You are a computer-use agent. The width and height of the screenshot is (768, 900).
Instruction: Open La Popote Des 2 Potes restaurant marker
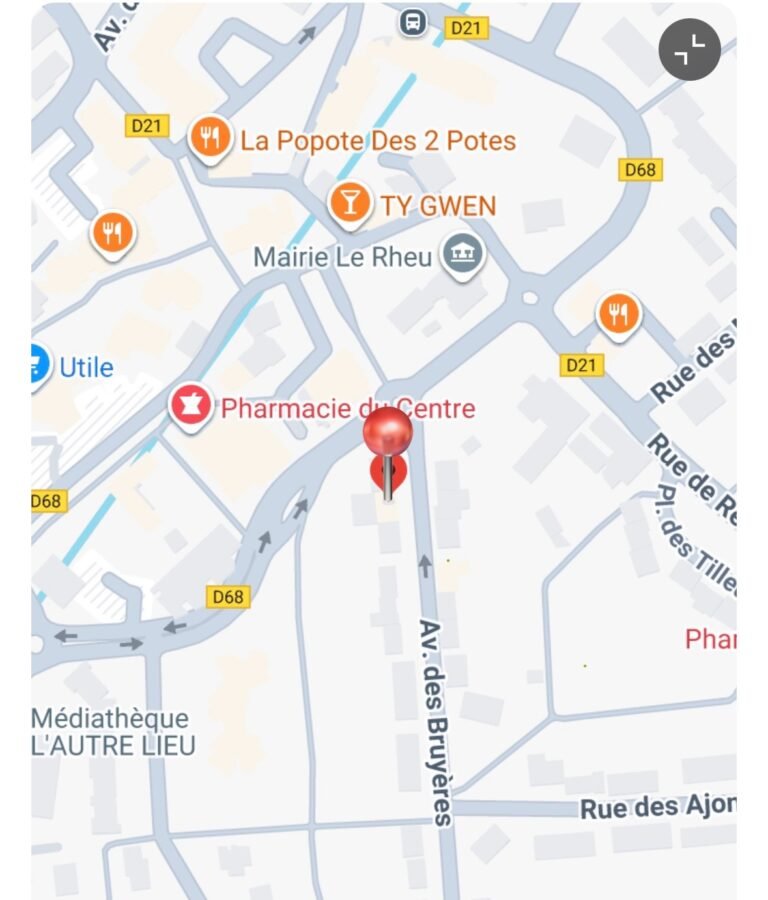tap(209, 138)
